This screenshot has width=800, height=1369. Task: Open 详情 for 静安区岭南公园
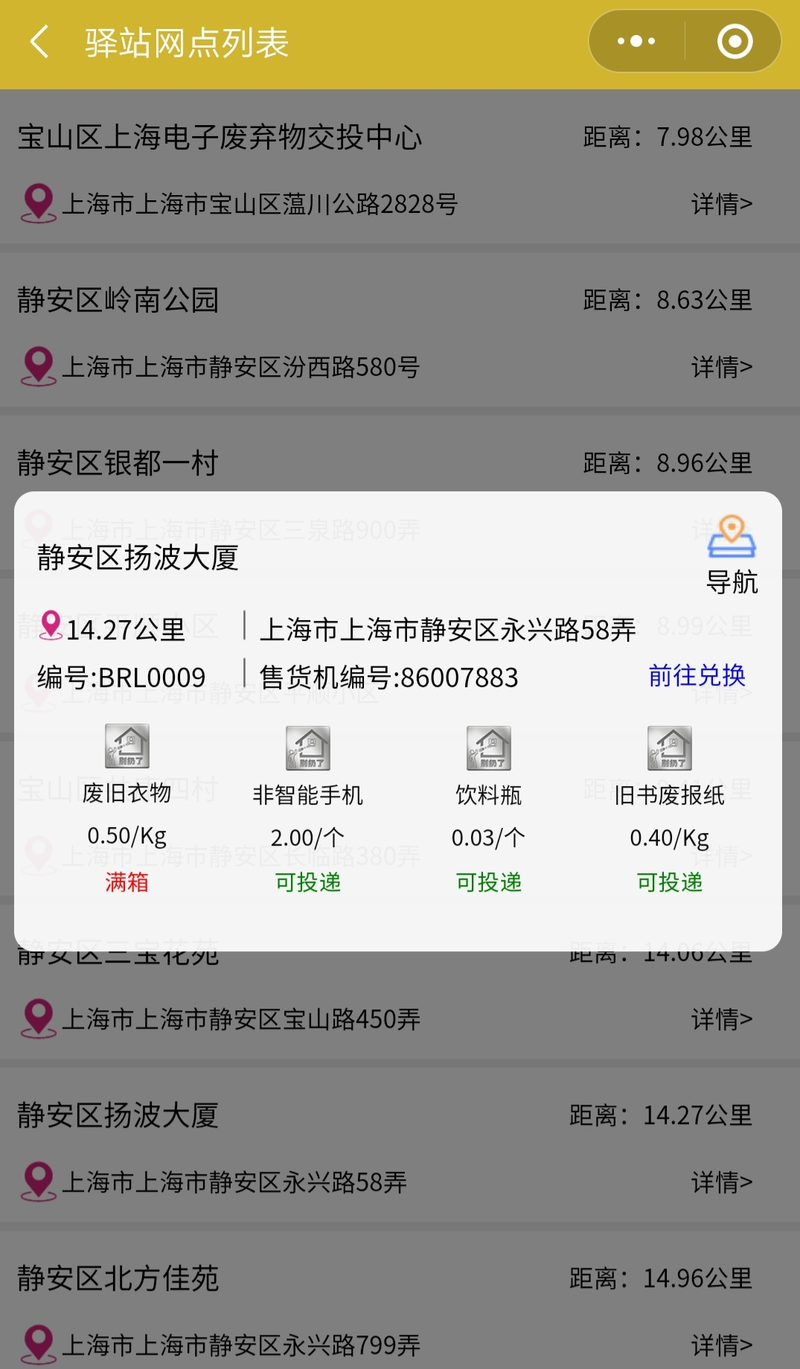pyautogui.click(x=722, y=367)
